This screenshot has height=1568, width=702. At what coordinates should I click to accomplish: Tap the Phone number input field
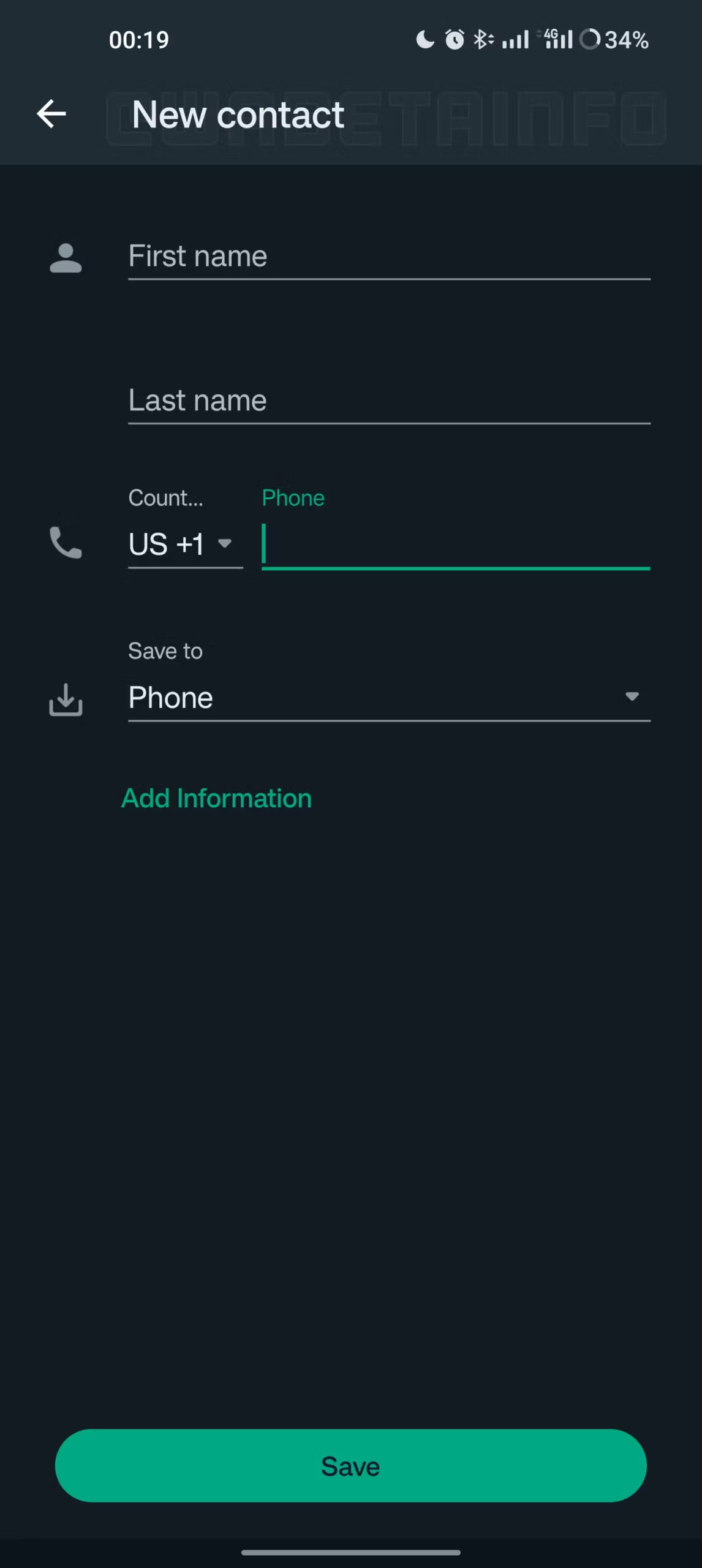(x=456, y=544)
